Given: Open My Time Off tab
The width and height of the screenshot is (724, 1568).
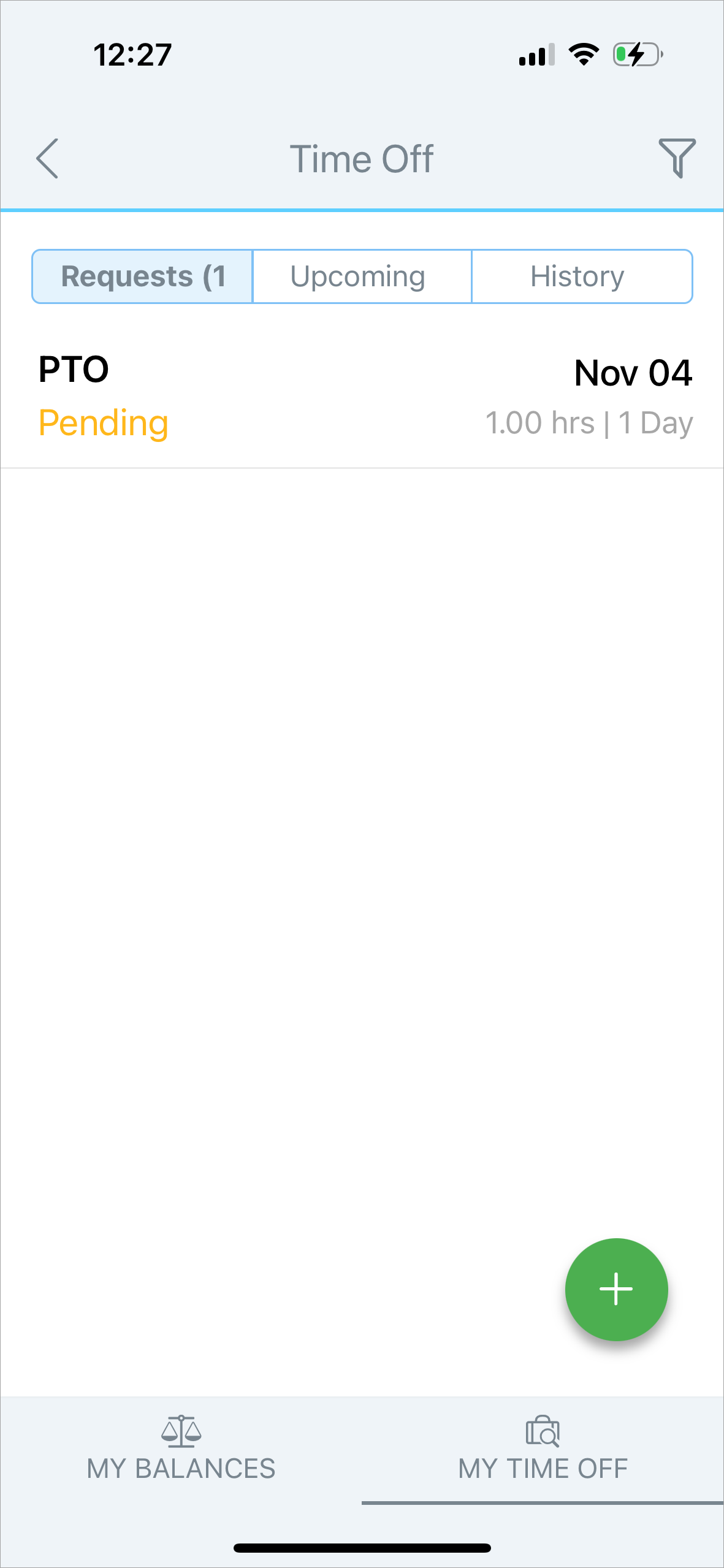Looking at the screenshot, I should tap(543, 1450).
